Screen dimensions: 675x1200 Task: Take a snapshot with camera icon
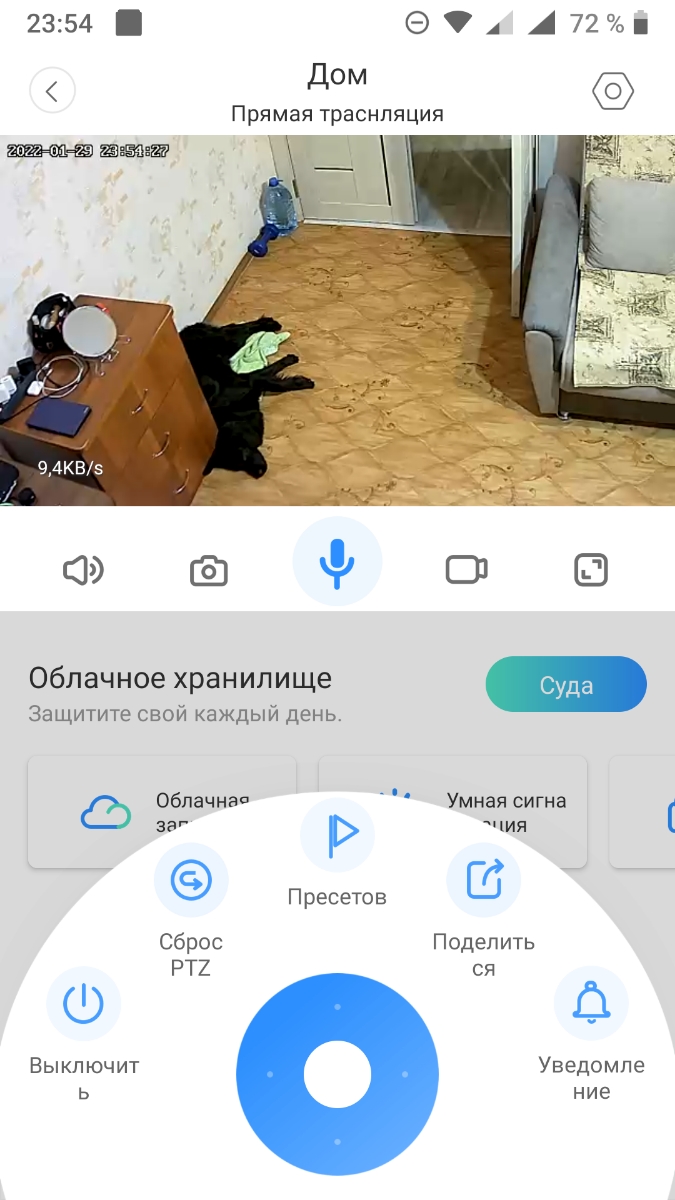[208, 570]
